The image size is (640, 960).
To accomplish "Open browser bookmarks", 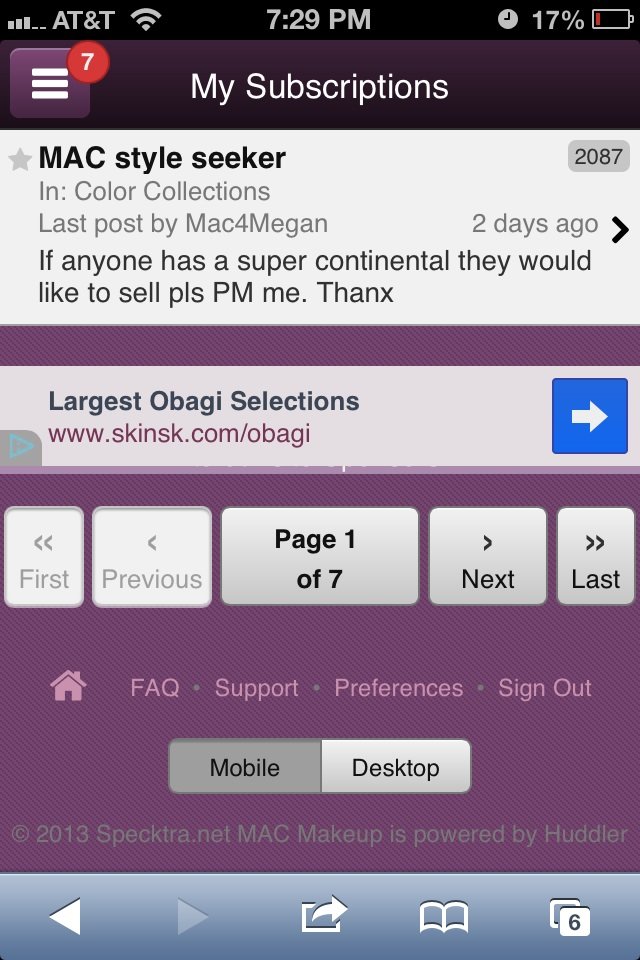I will point(443,915).
